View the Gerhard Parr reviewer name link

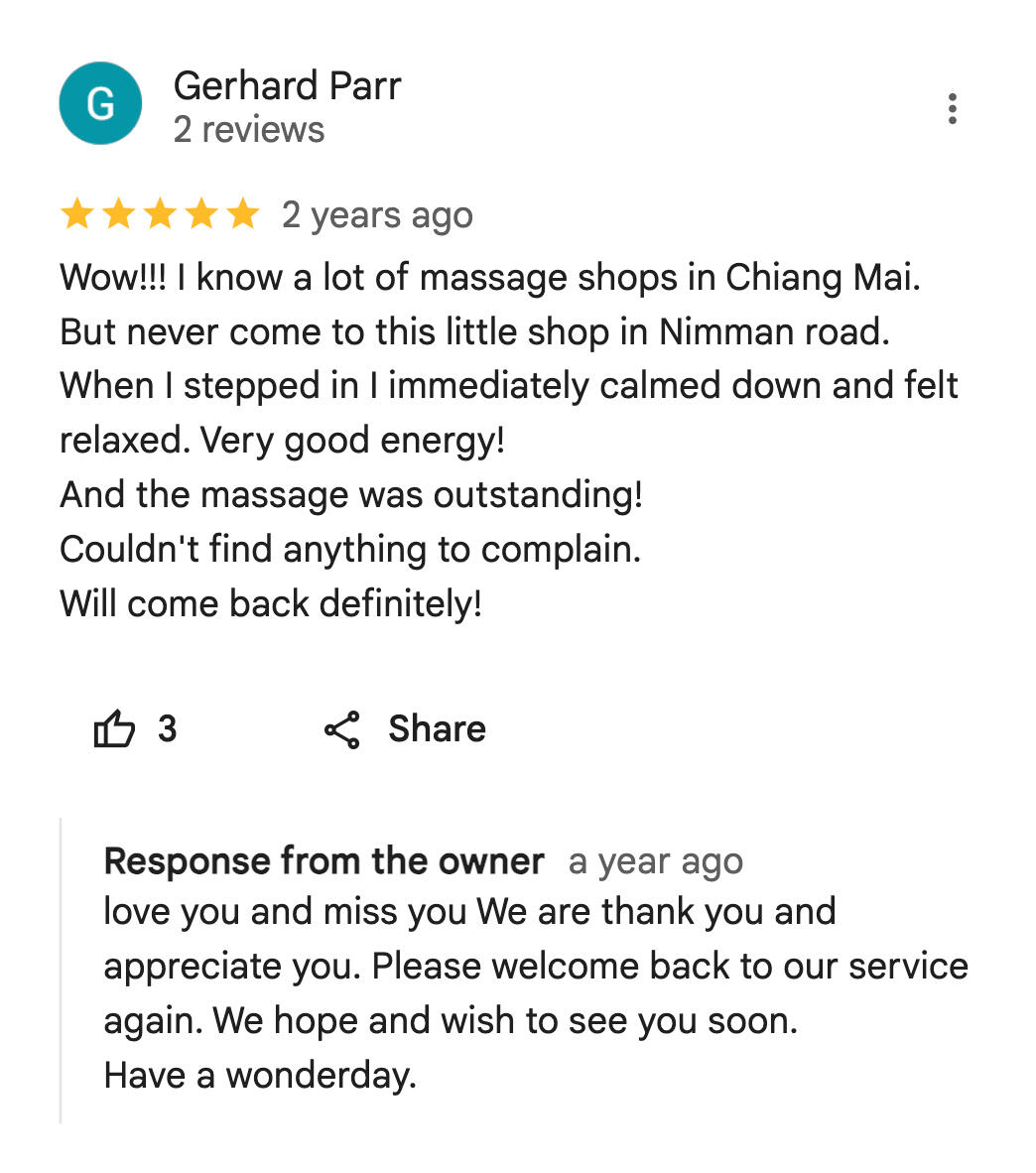coord(287,86)
